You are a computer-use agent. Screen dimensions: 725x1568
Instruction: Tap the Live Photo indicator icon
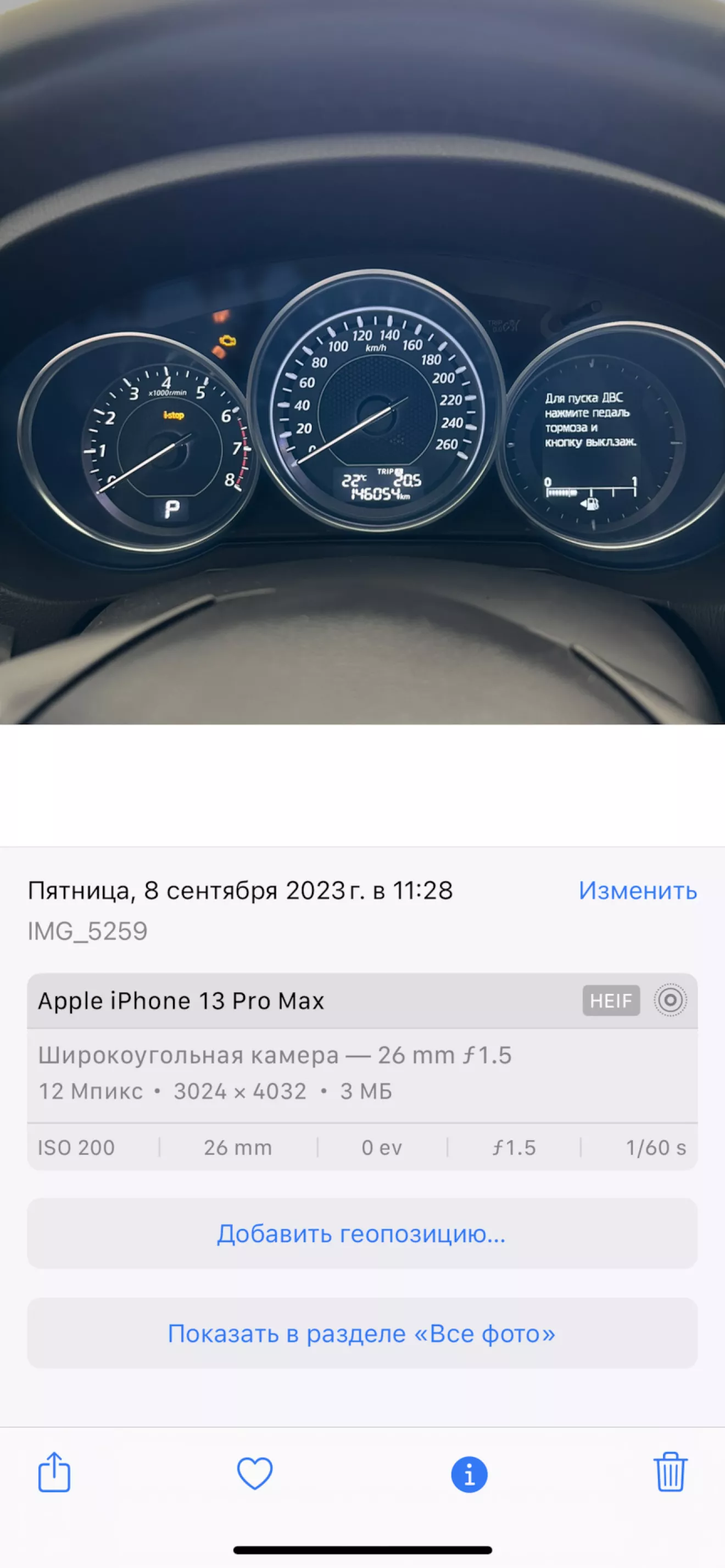670,1000
